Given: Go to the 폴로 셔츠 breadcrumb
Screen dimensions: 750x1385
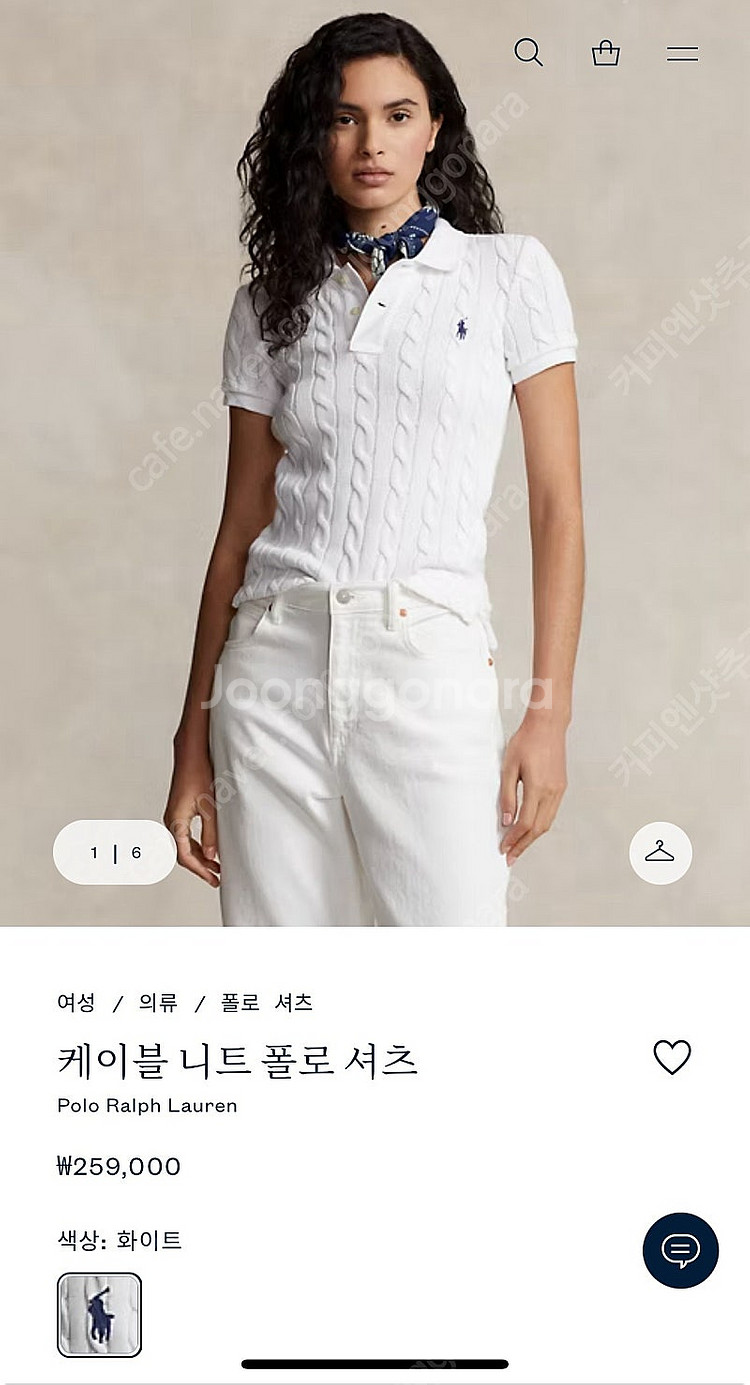Looking at the screenshot, I should (267, 1002).
